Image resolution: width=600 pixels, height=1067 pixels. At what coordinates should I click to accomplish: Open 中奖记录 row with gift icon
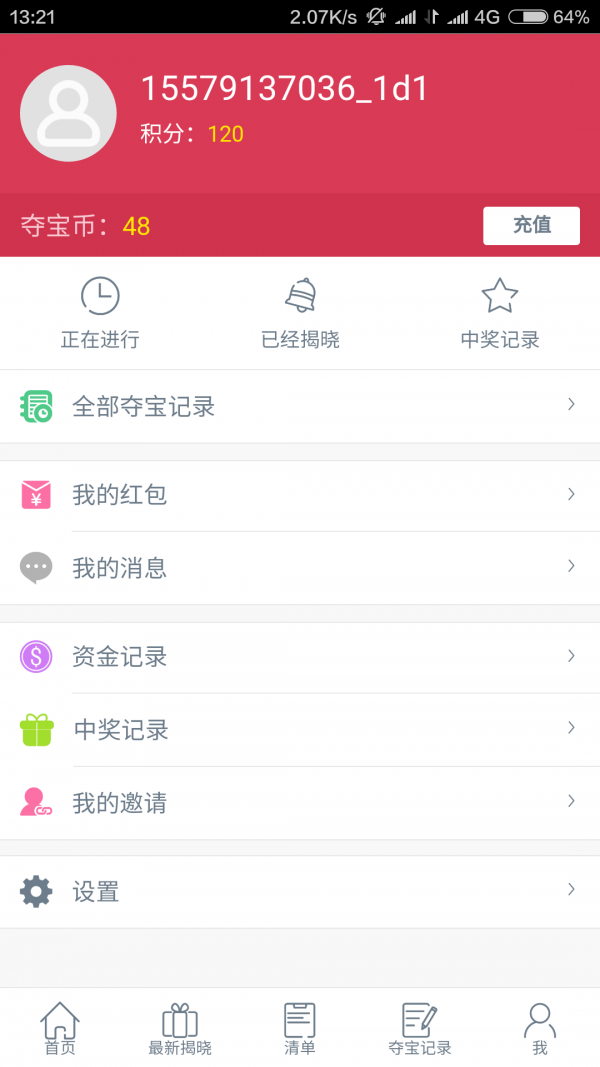pyautogui.click(x=300, y=730)
